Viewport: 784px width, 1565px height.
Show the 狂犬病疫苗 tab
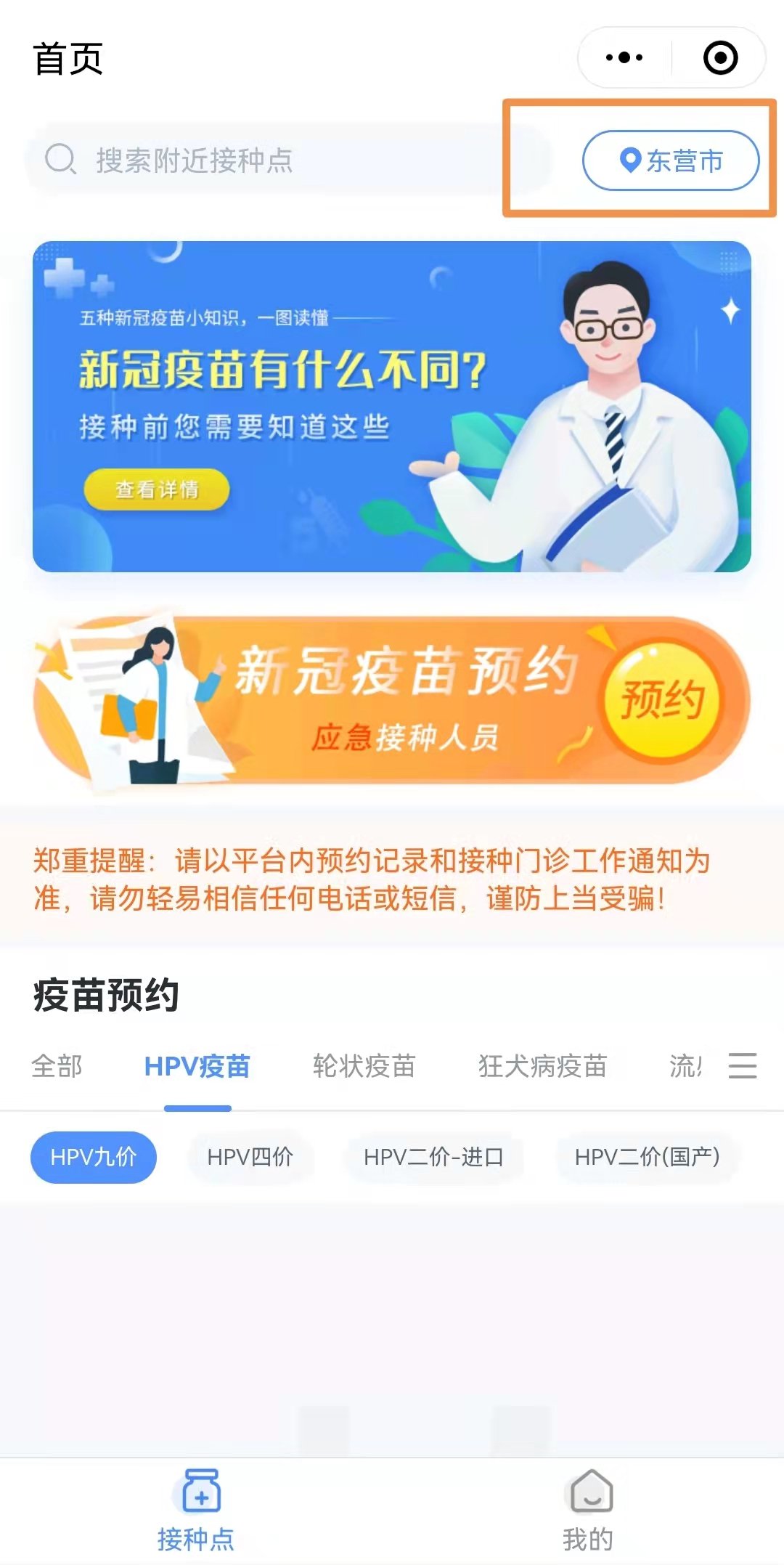(x=542, y=1066)
